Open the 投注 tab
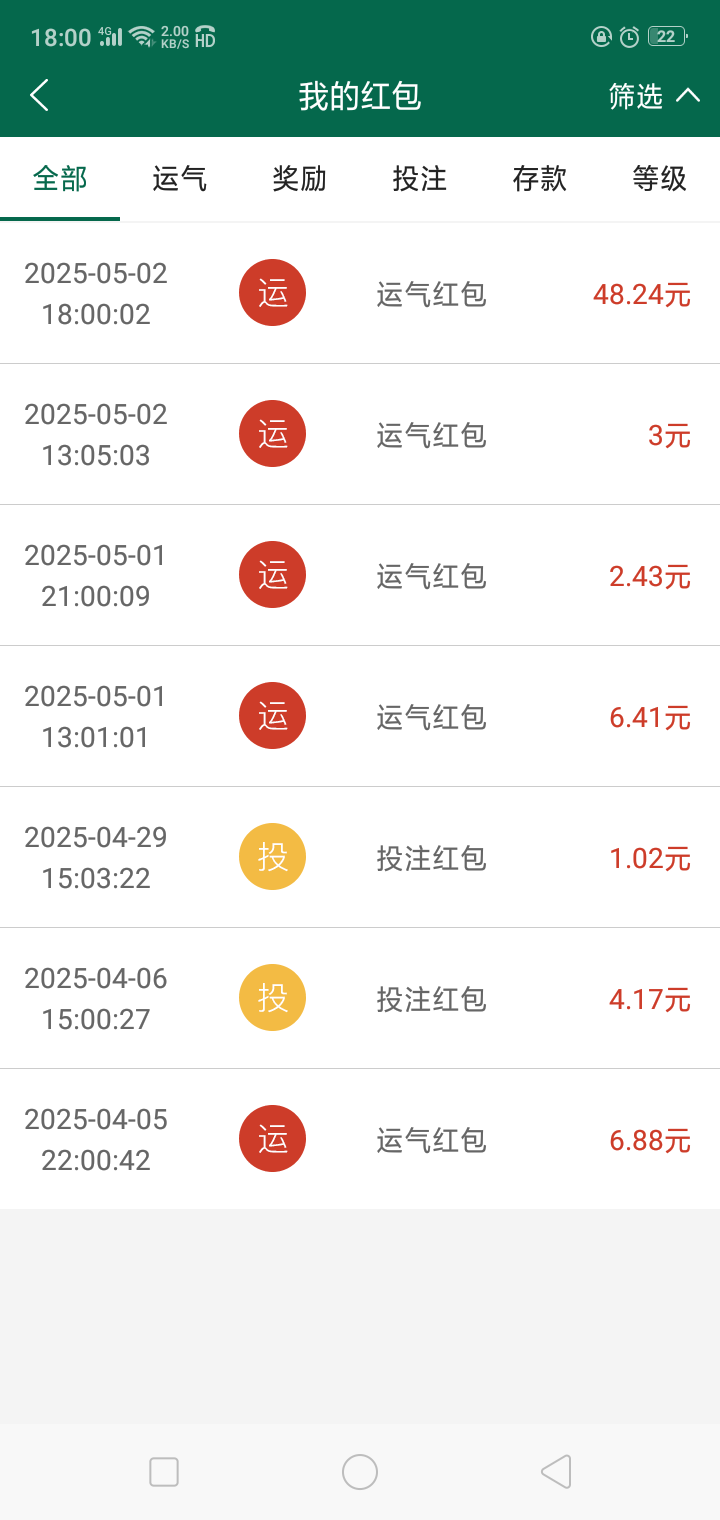 pyautogui.click(x=420, y=179)
